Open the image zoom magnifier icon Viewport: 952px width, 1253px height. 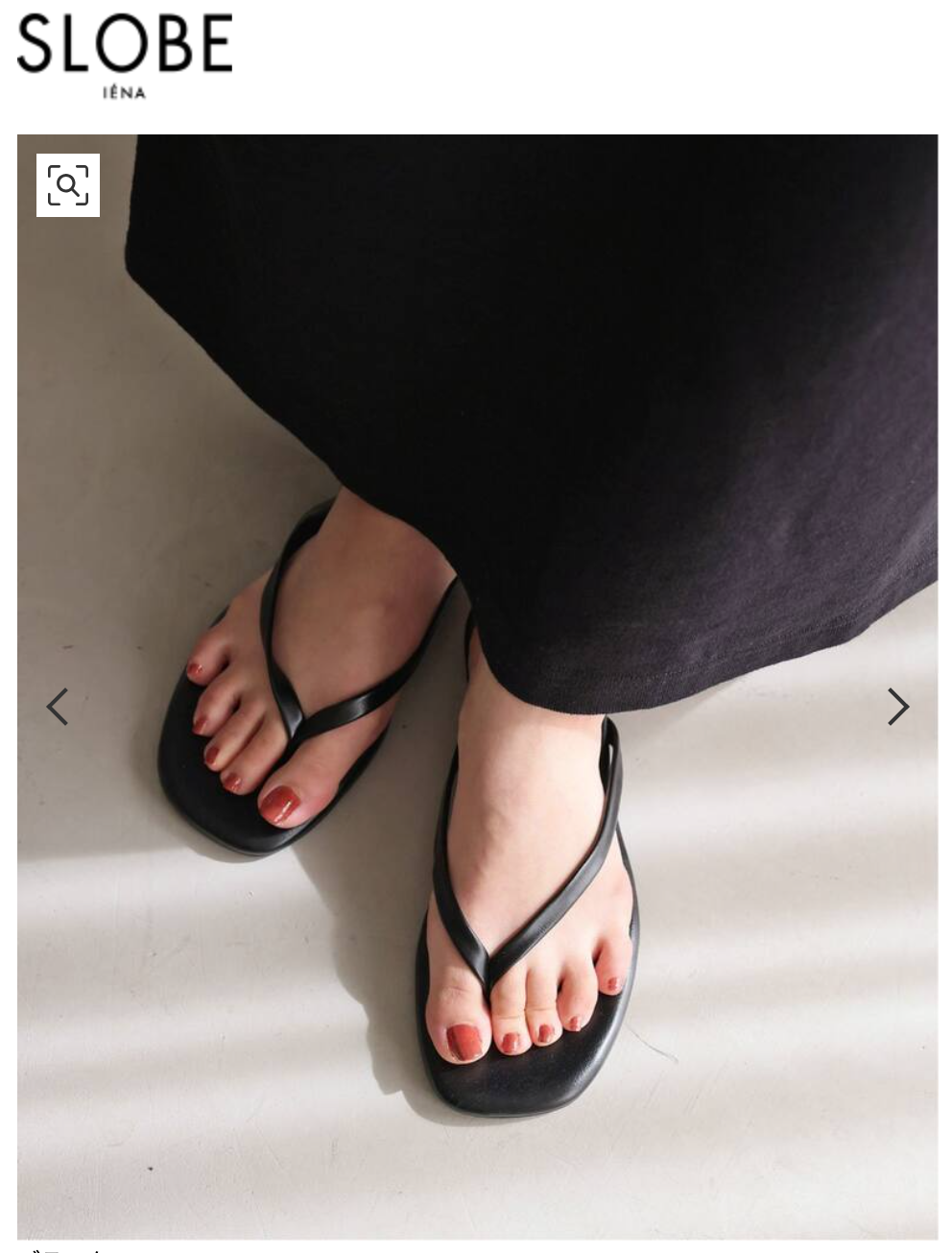coord(68,185)
